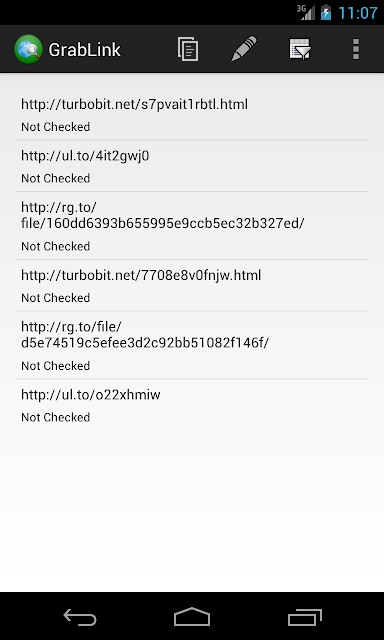384x640 pixels.
Task: Select the ul.to/4it2gwj0 link
Action: 192,166
